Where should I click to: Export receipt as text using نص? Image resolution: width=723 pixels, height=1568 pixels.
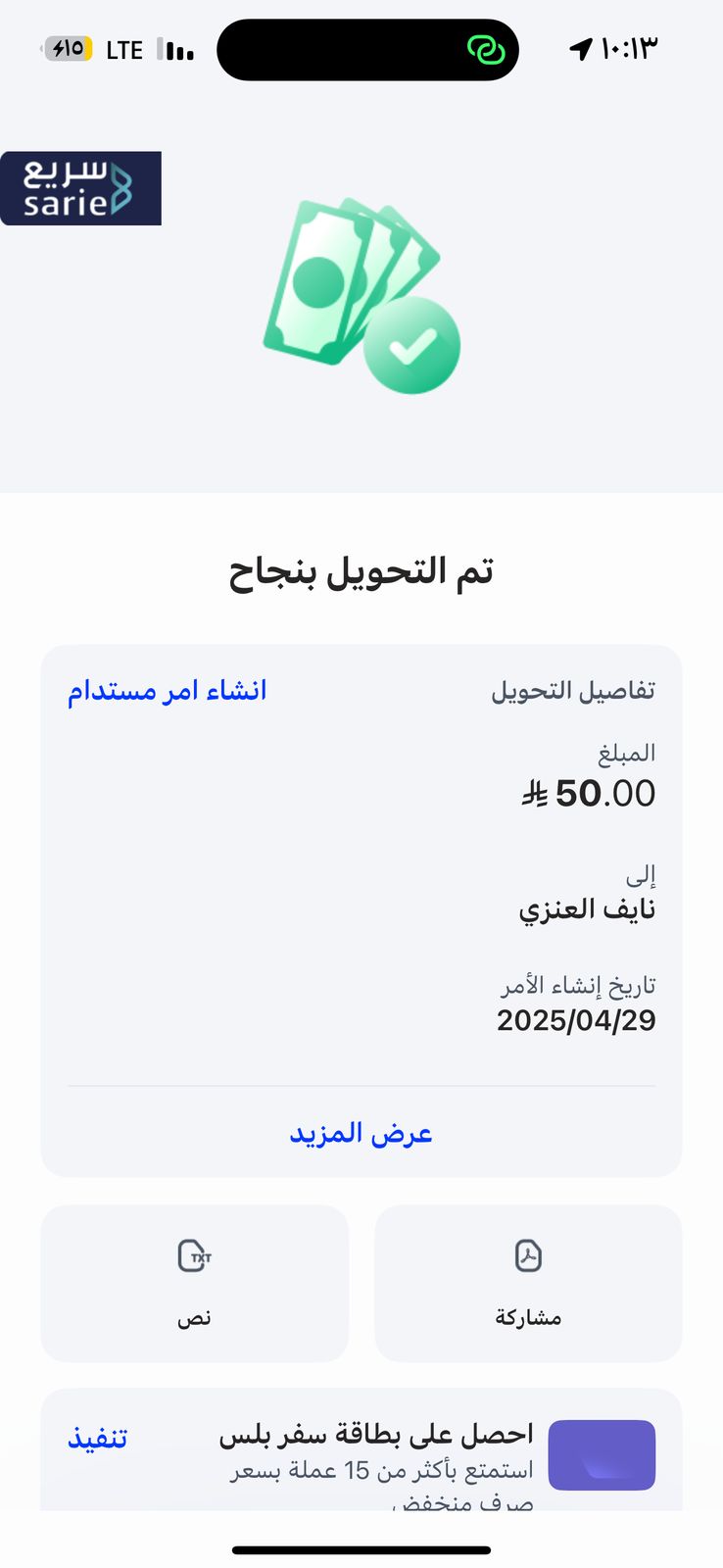coord(194,1283)
